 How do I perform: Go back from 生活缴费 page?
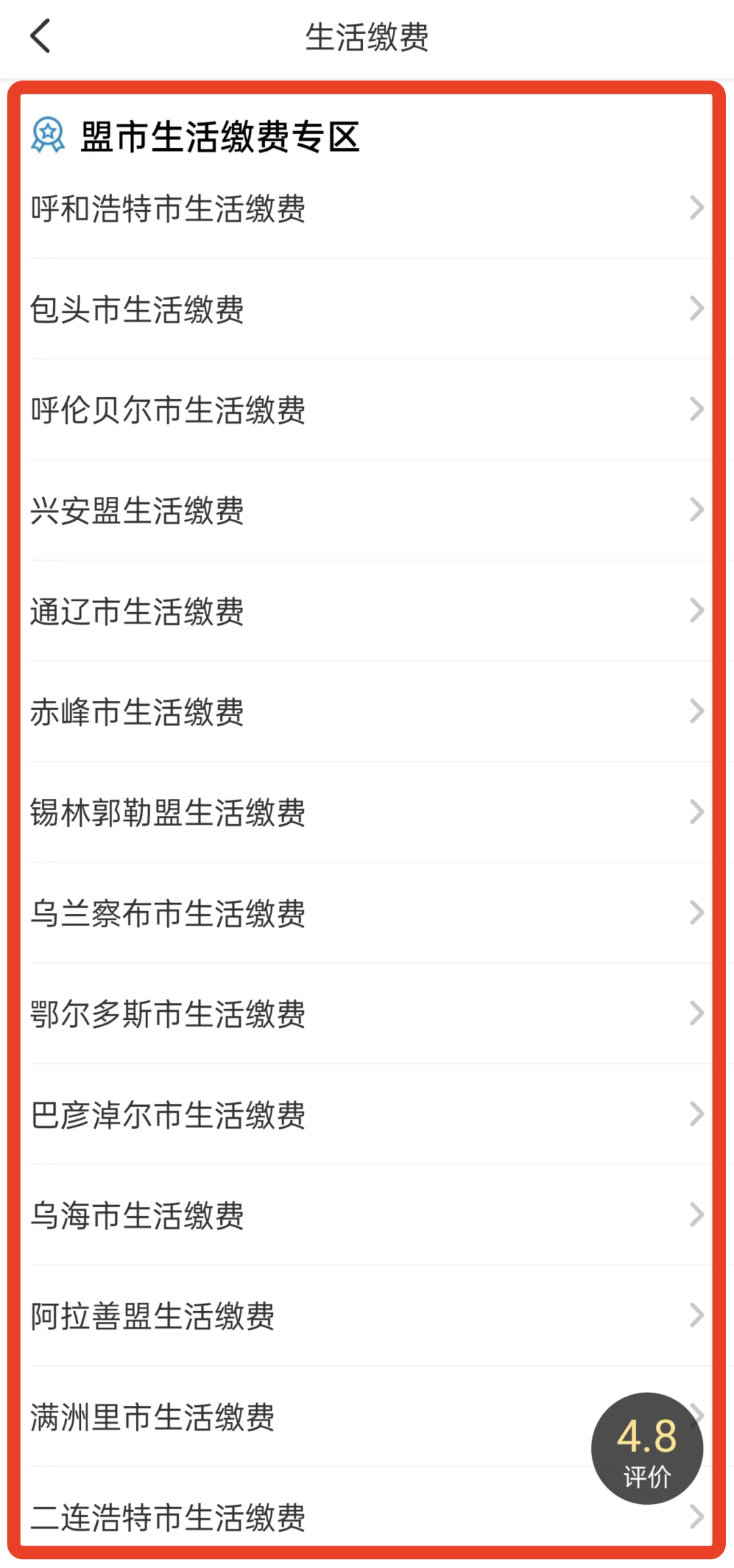(x=41, y=37)
